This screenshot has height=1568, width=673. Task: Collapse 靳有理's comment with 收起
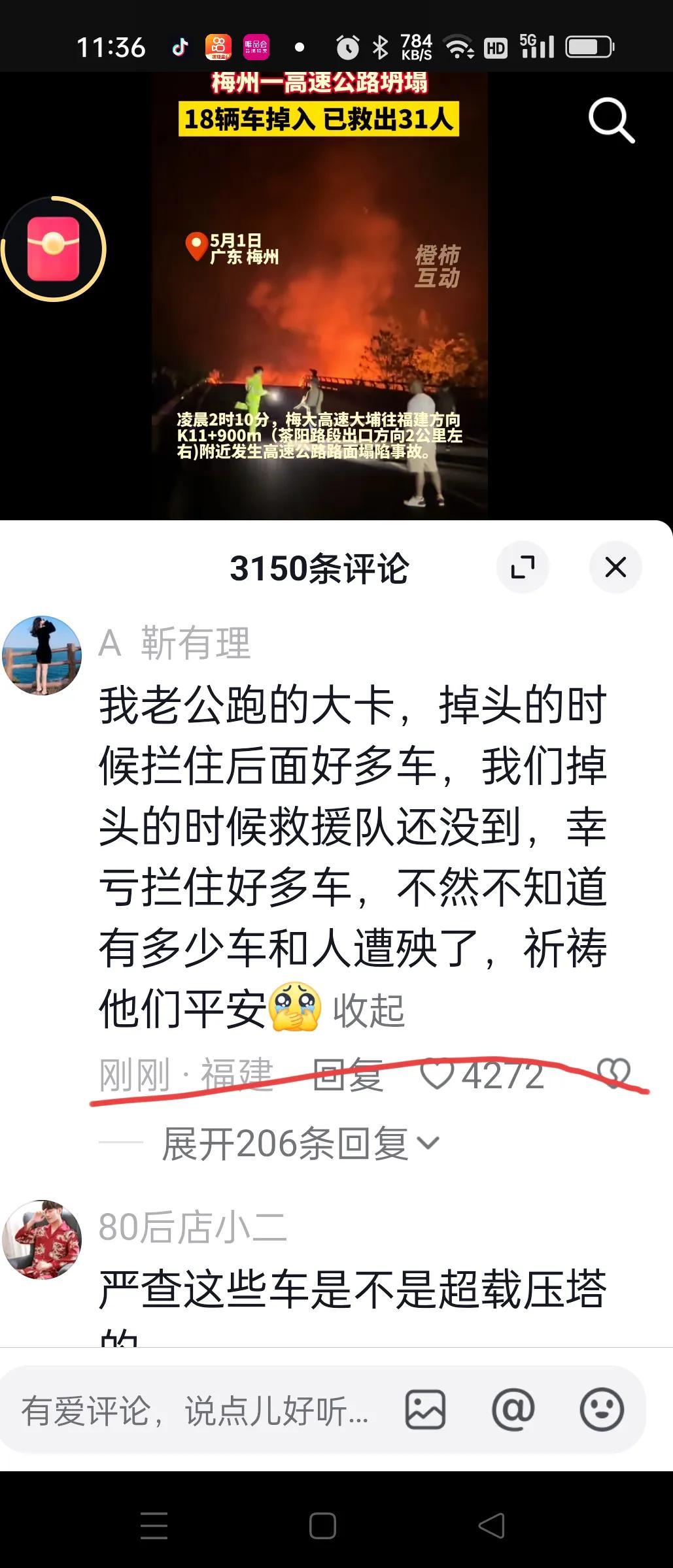point(368,1010)
